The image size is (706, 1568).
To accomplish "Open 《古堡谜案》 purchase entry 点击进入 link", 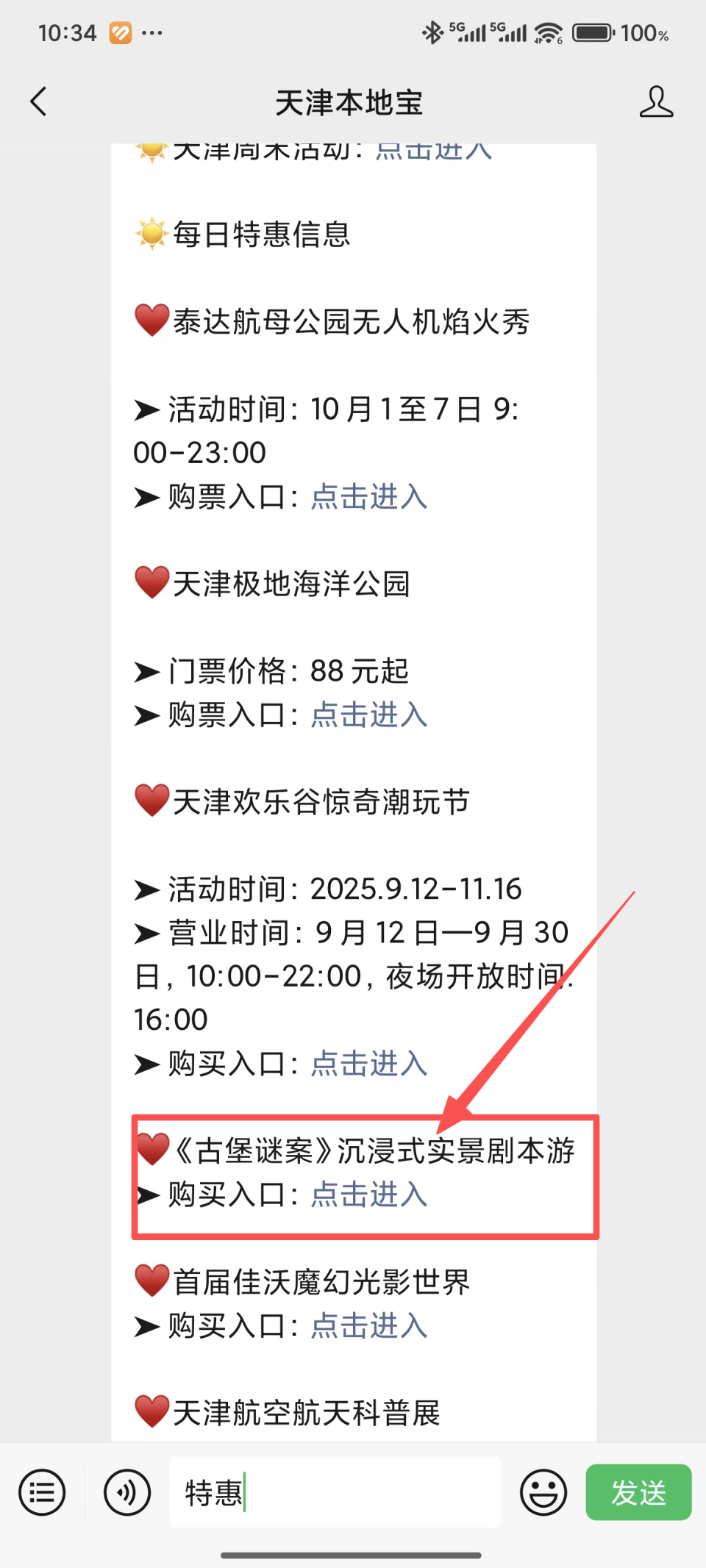I will click(x=368, y=1195).
